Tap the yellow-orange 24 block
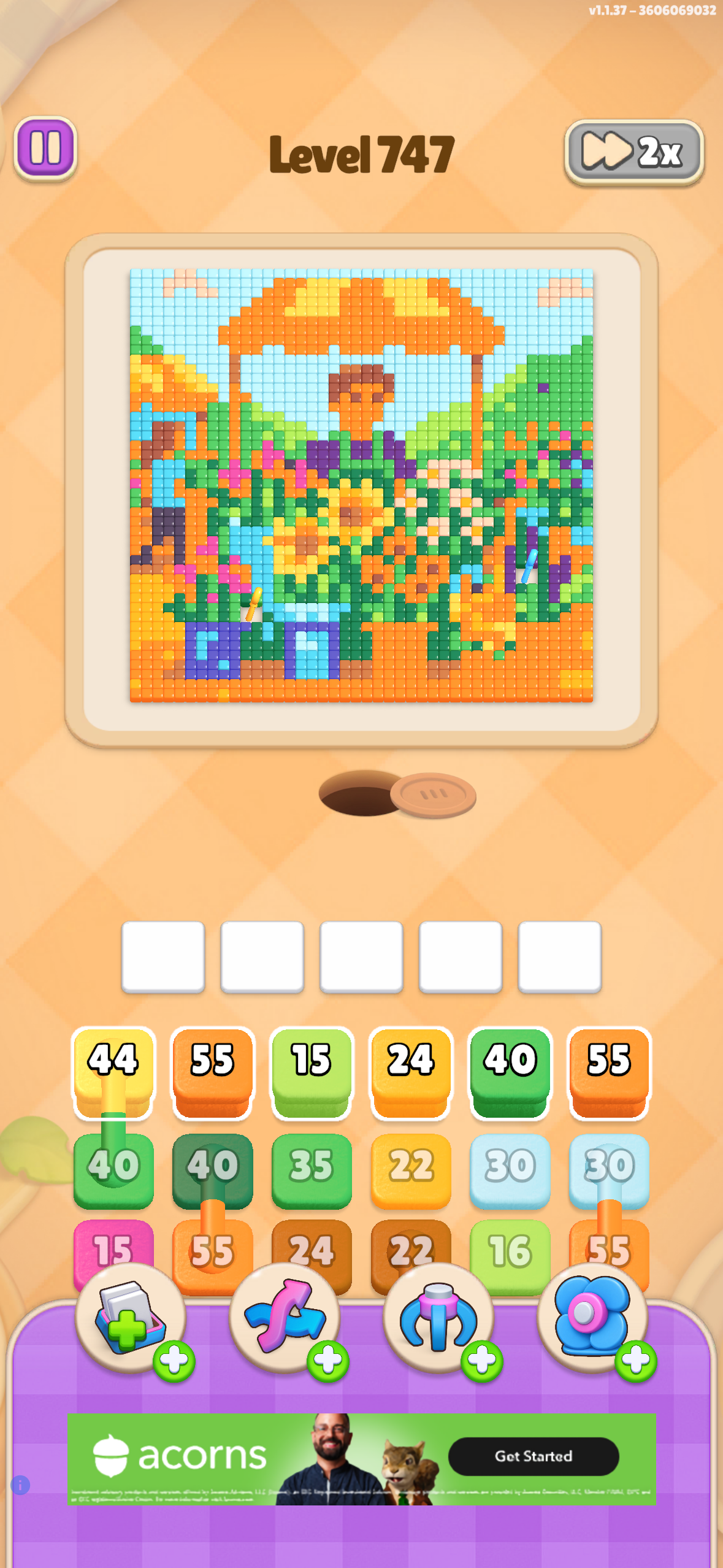Viewport: 723px width, 1568px height. pyautogui.click(x=411, y=1072)
